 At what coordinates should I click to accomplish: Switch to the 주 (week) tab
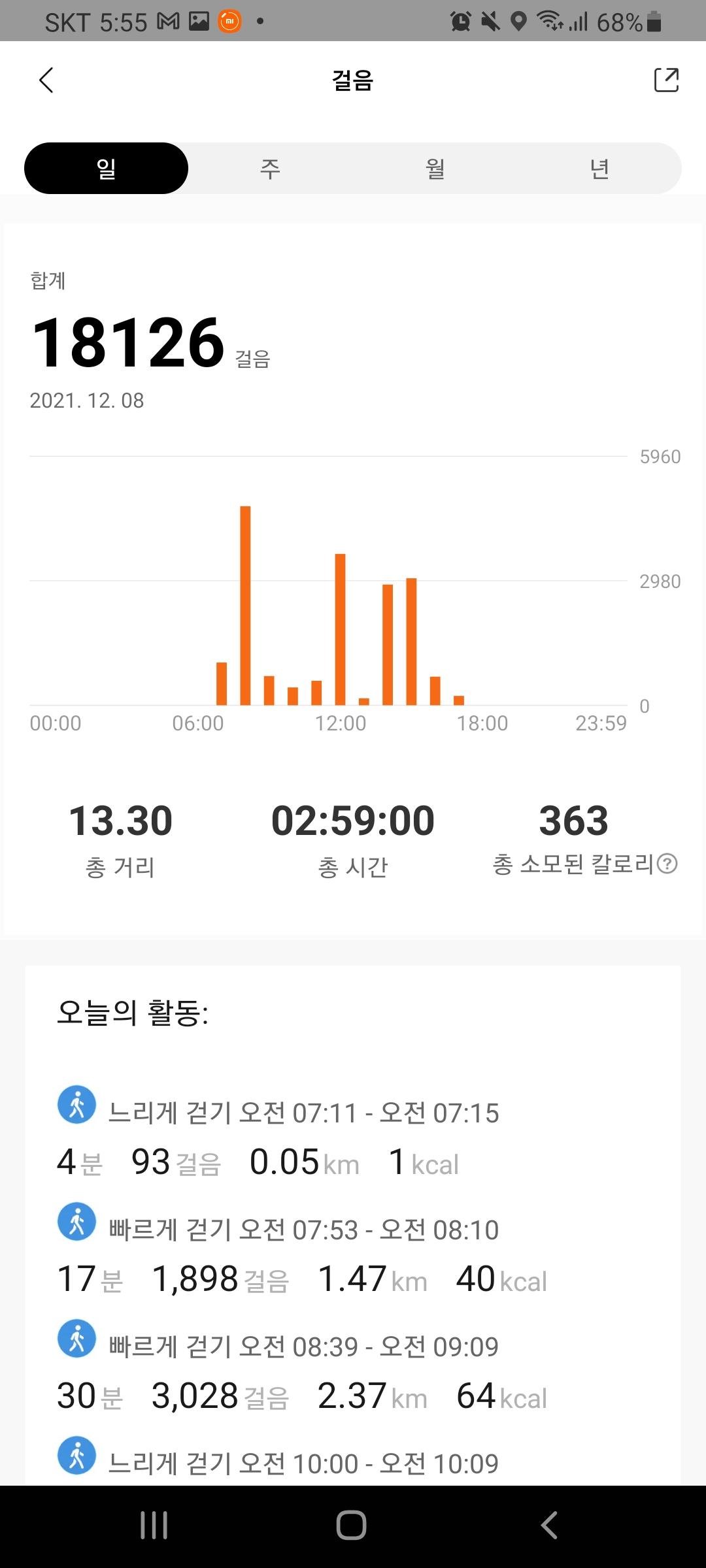pyautogui.click(x=270, y=169)
